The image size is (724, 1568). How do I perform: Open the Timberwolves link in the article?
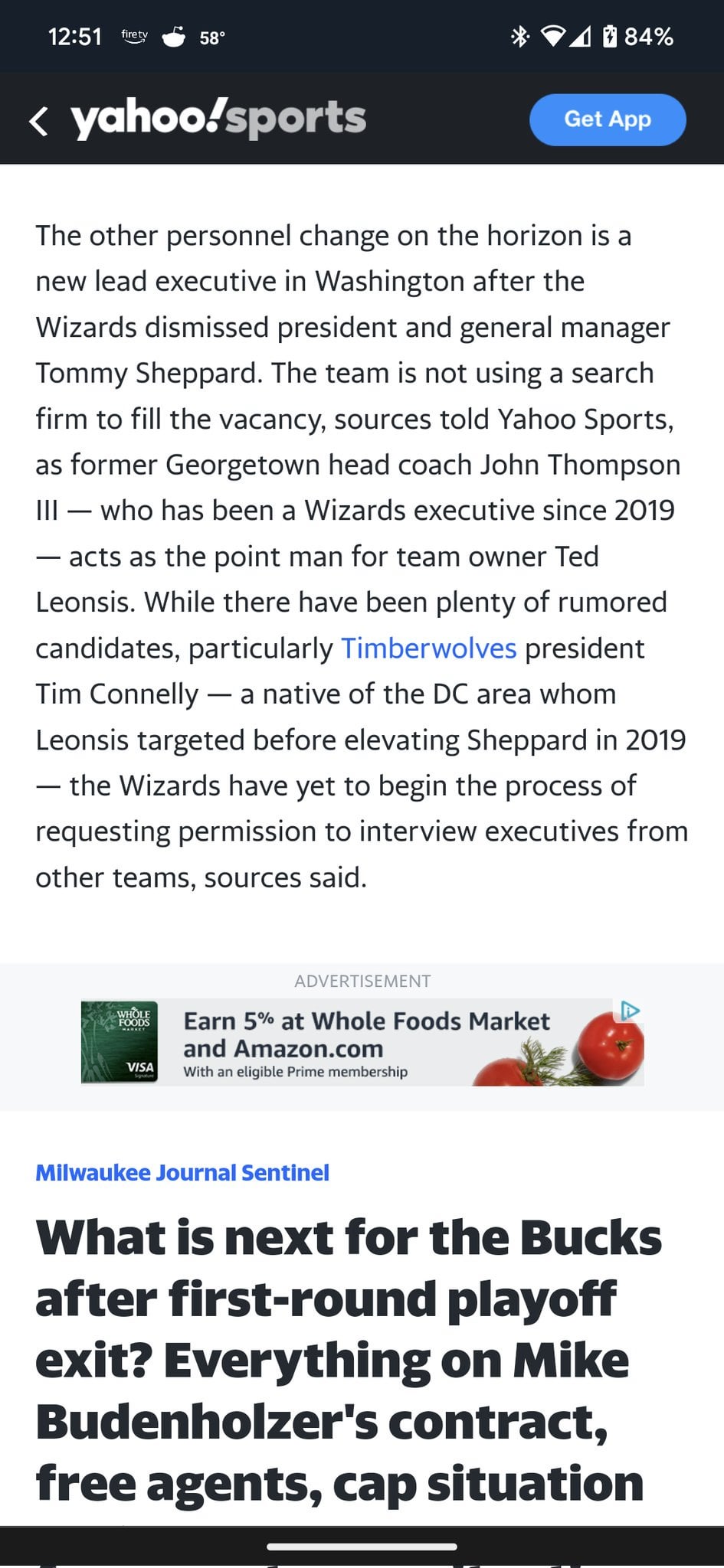[428, 648]
